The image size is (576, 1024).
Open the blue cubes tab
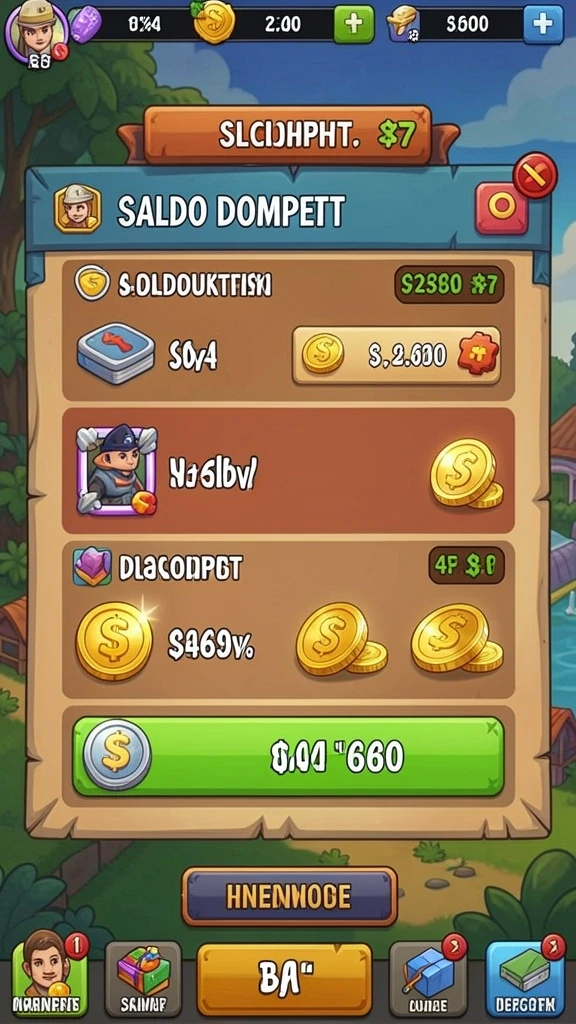(428, 978)
